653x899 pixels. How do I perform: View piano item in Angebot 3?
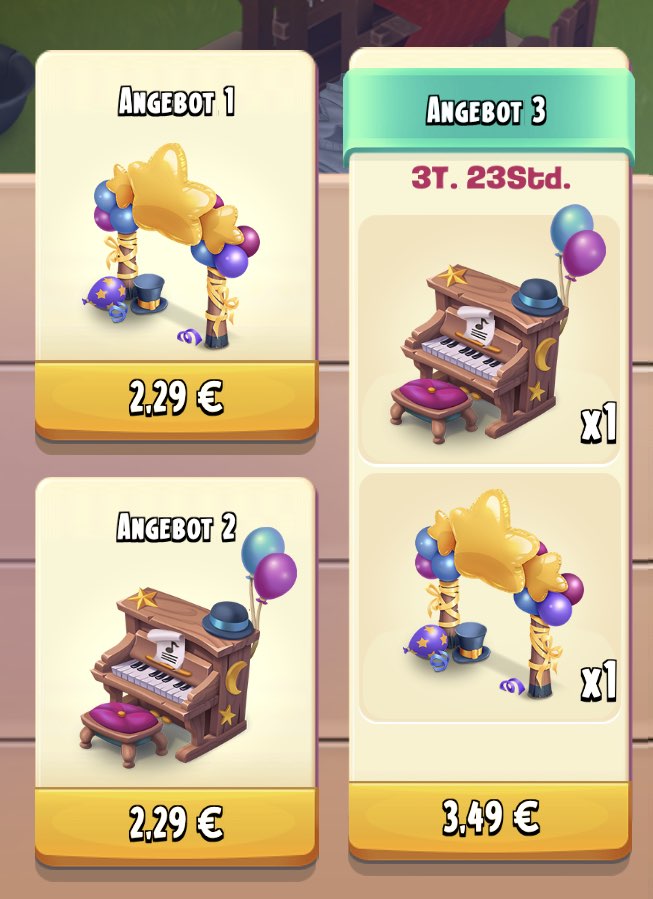click(x=488, y=338)
